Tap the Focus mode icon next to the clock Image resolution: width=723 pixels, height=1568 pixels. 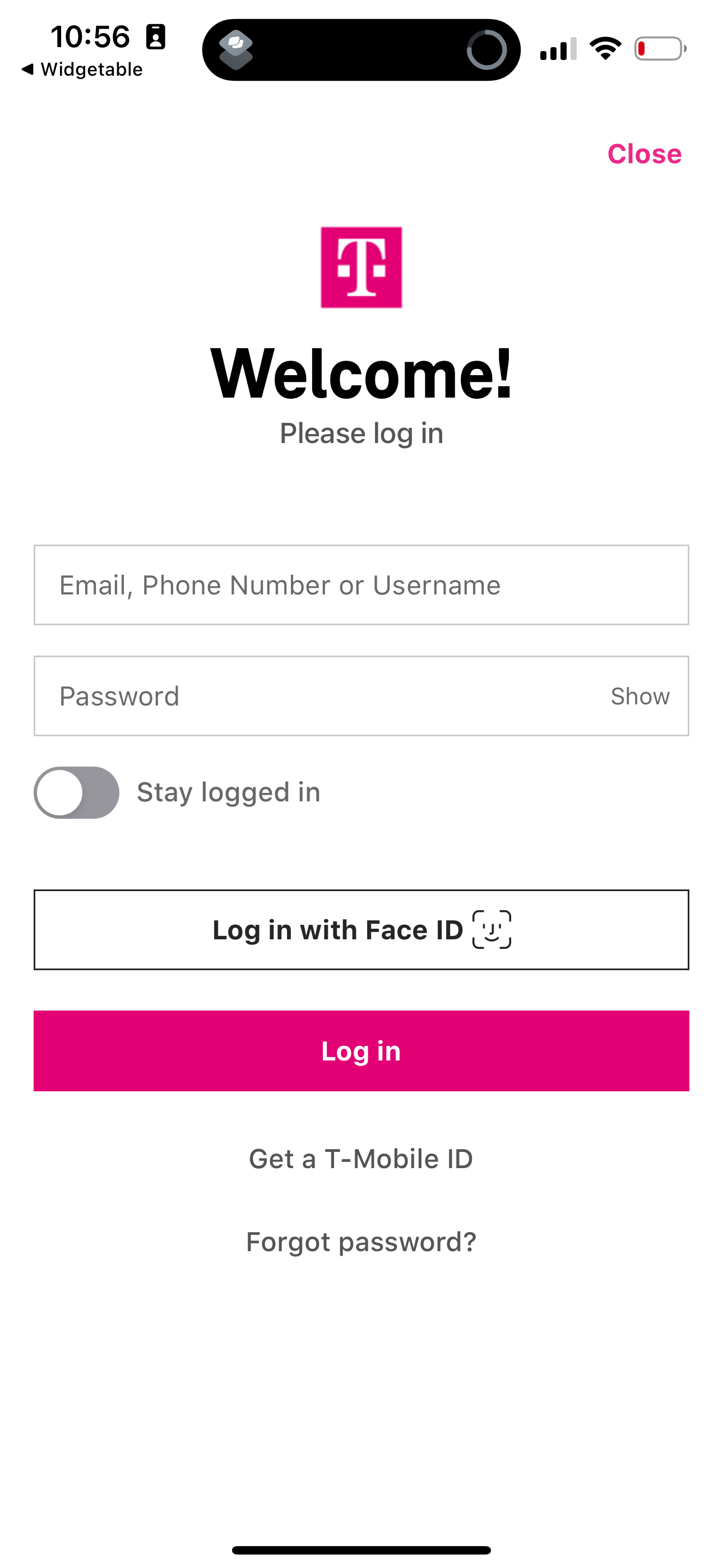click(x=156, y=36)
